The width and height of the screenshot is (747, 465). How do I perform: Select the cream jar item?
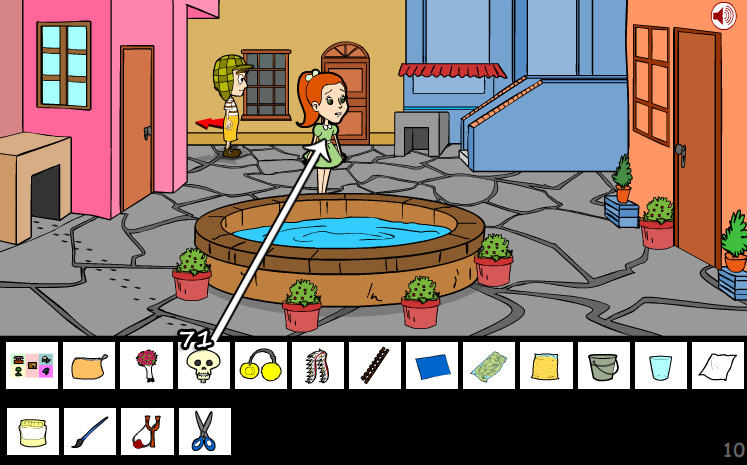click(x=33, y=431)
